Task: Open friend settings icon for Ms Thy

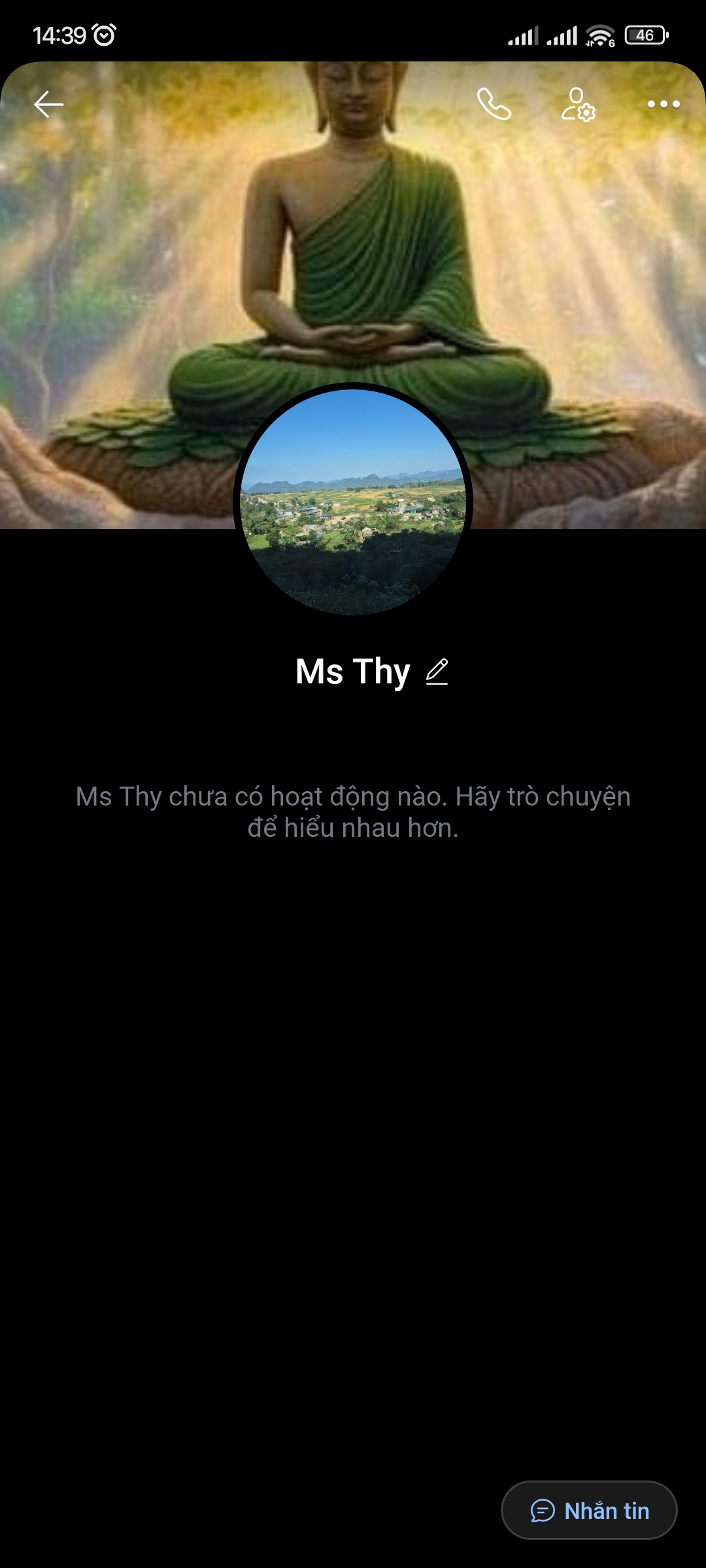Action: coord(578,105)
